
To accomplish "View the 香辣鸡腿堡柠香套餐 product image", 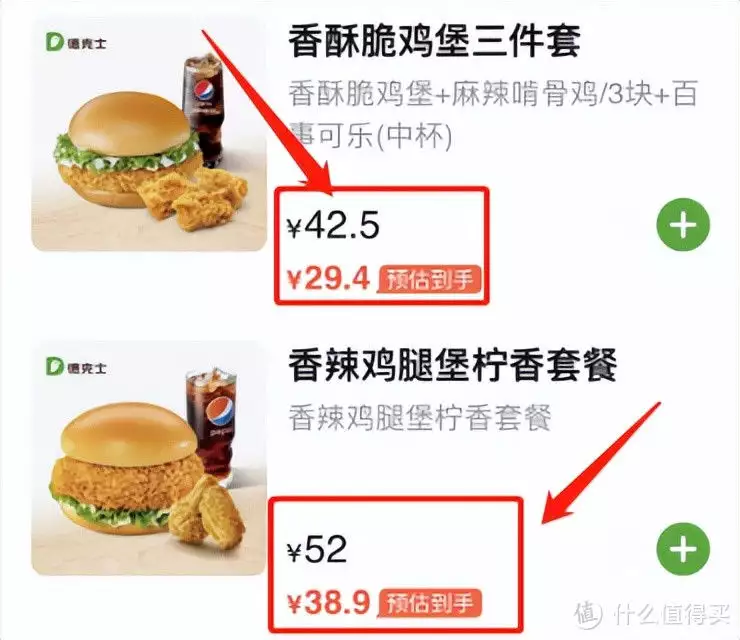I will [148, 458].
